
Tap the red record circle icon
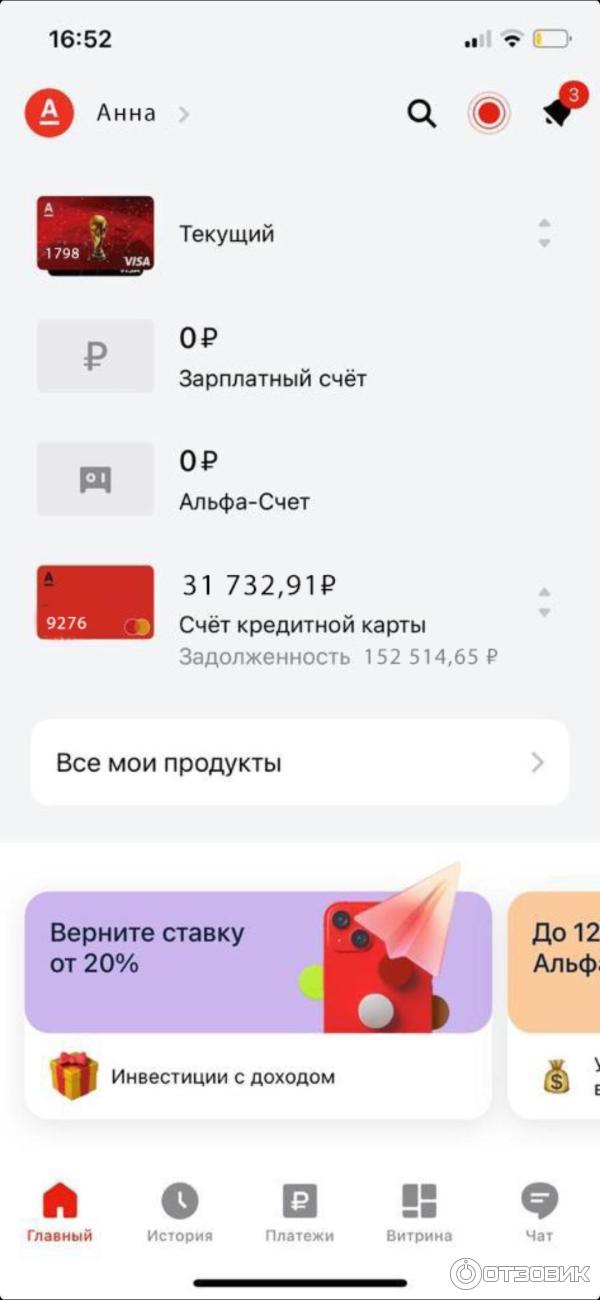pos(488,114)
